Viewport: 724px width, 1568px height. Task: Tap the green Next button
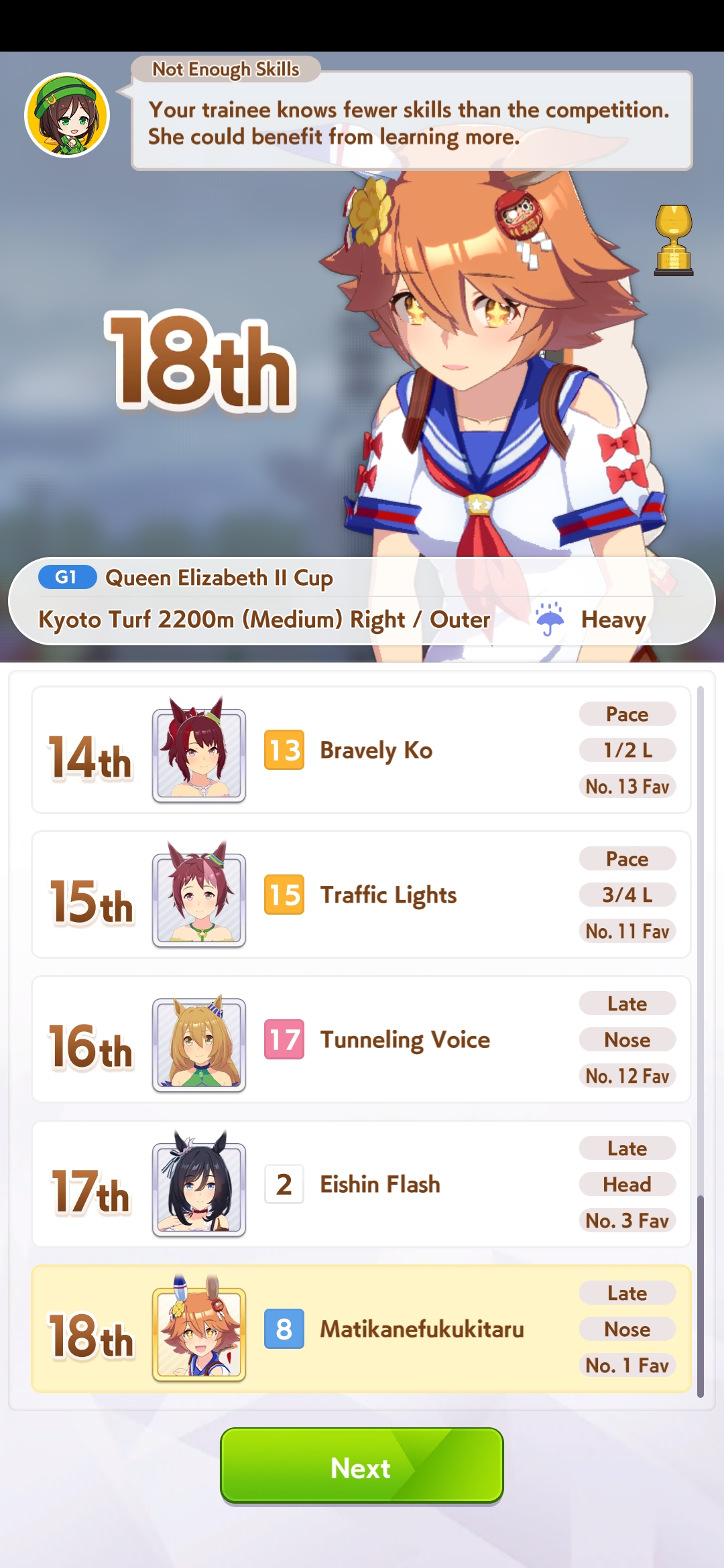(361, 1465)
